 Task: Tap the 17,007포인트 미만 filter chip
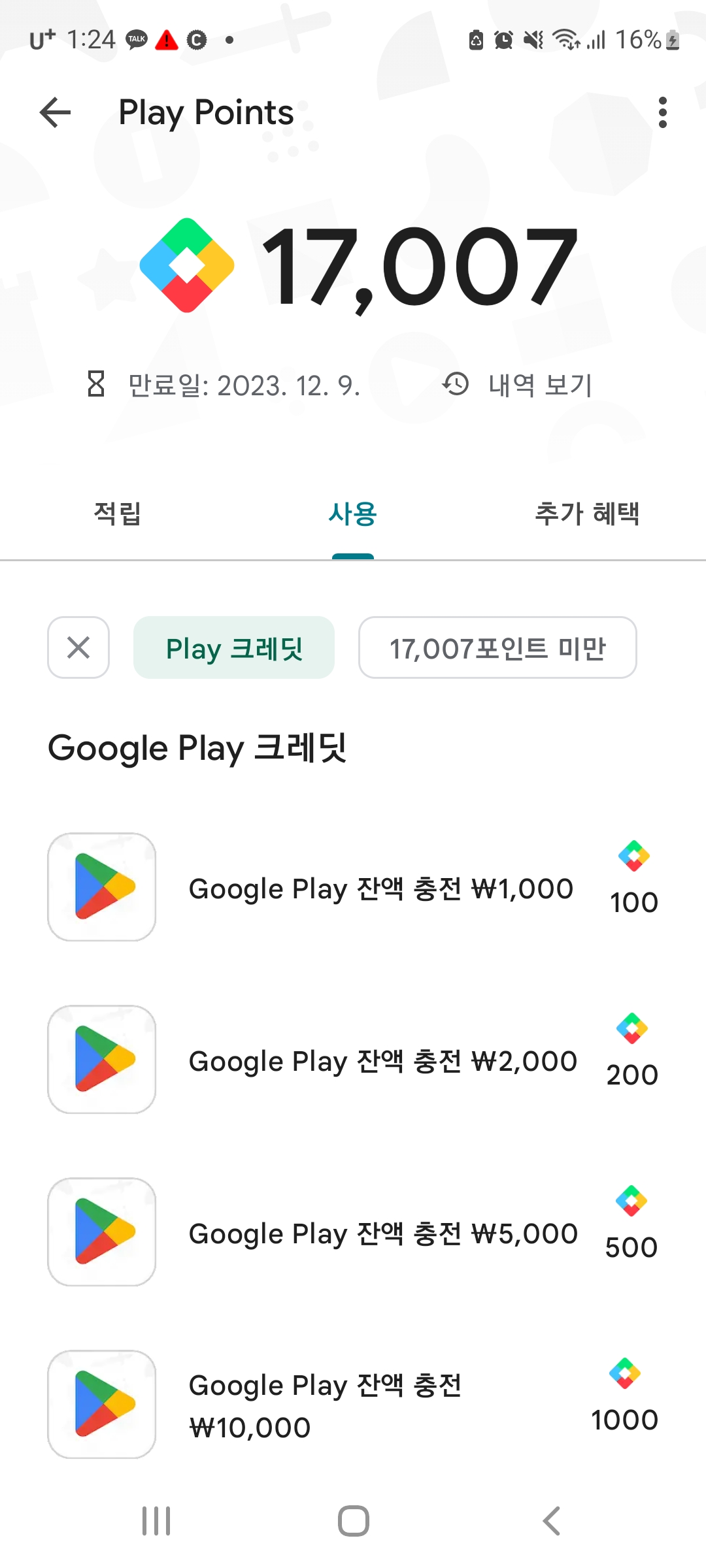click(497, 647)
